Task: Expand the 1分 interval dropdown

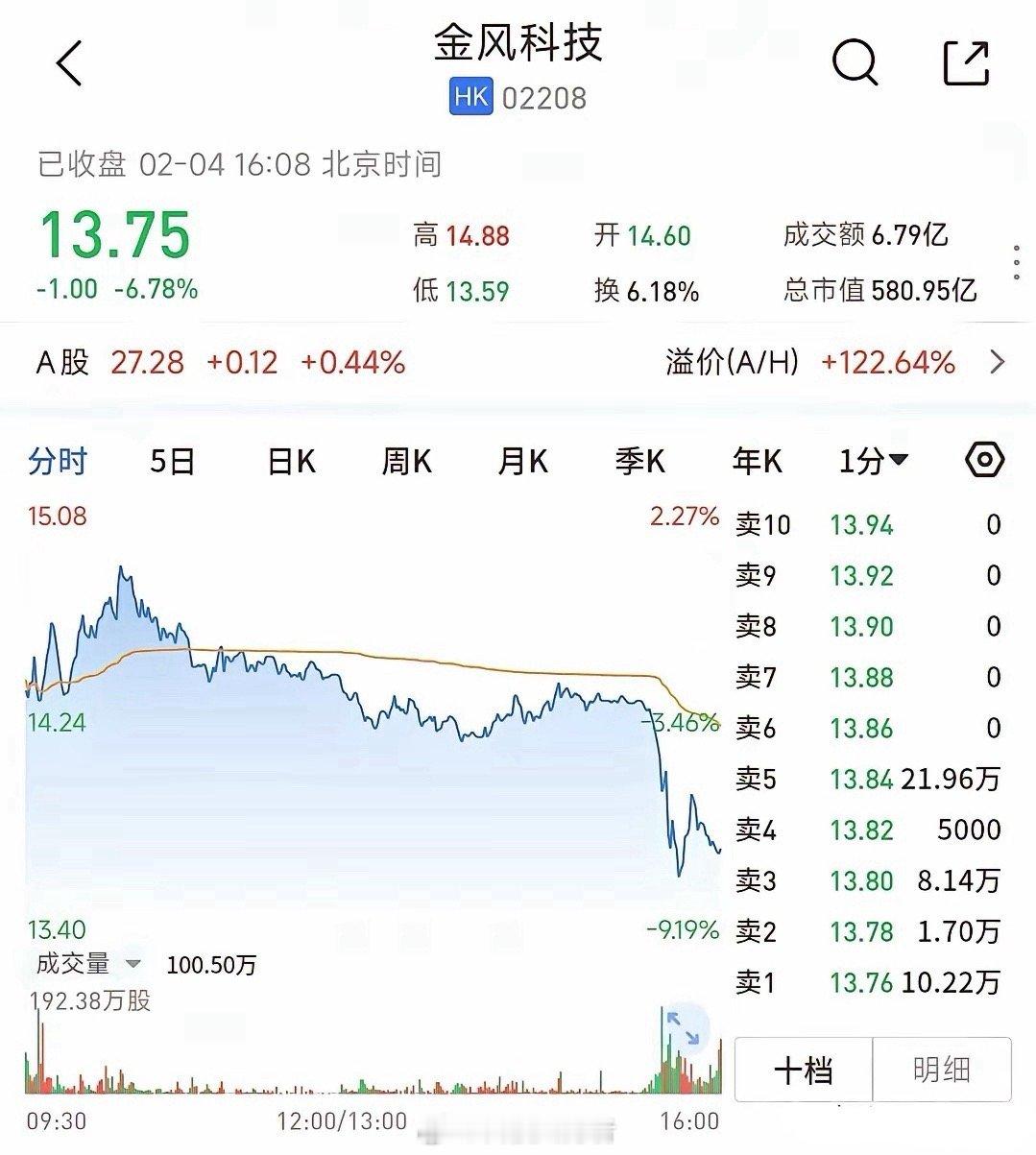Action: 873,462
